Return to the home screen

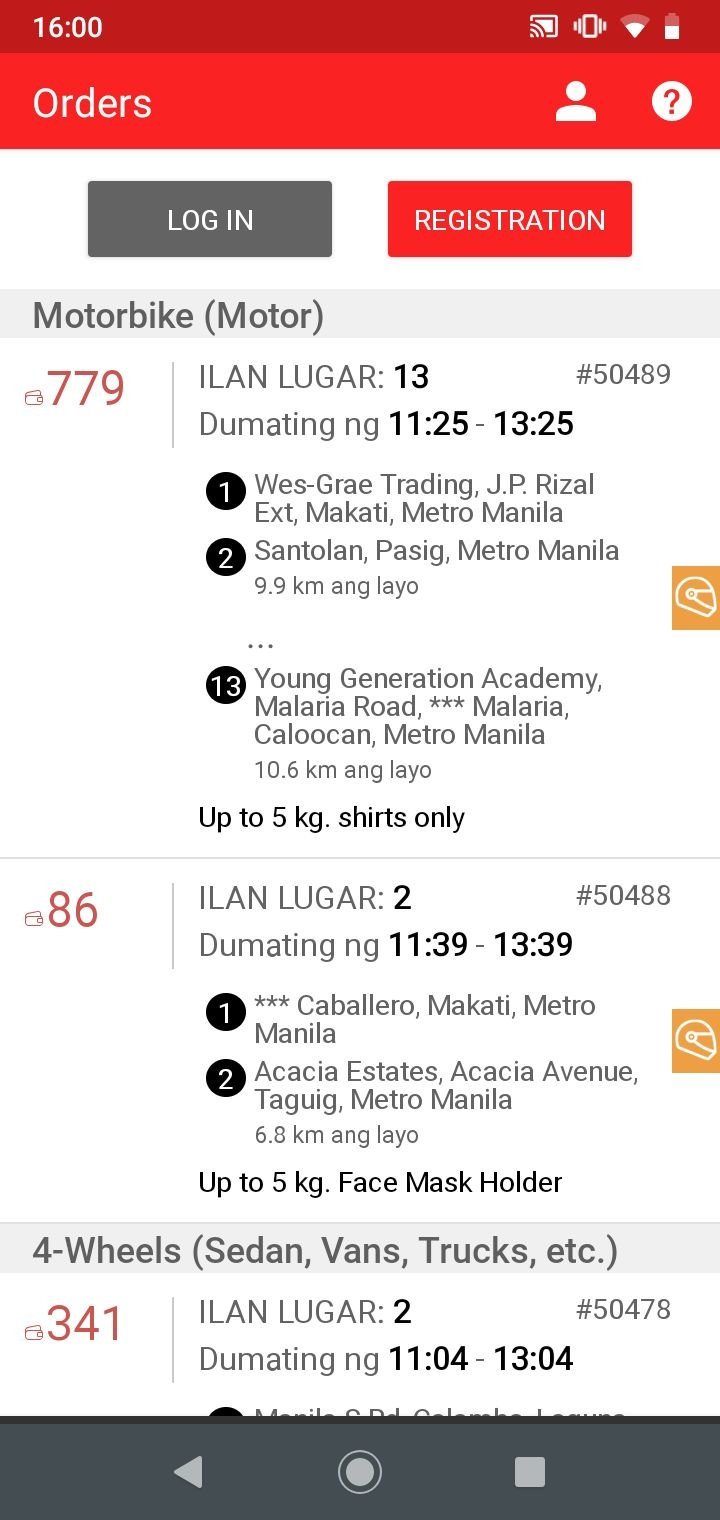click(359, 1471)
